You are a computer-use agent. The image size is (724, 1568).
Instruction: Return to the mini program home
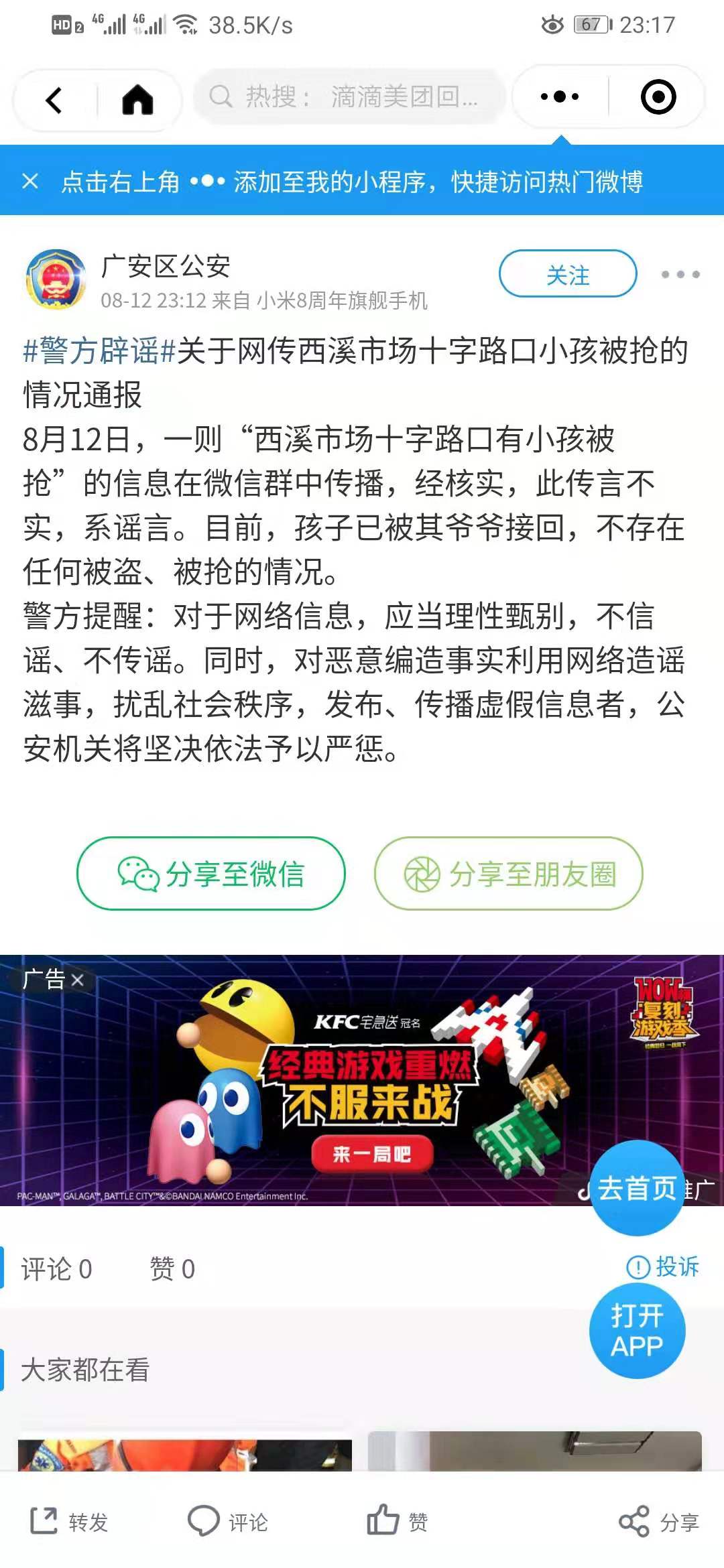[138, 100]
